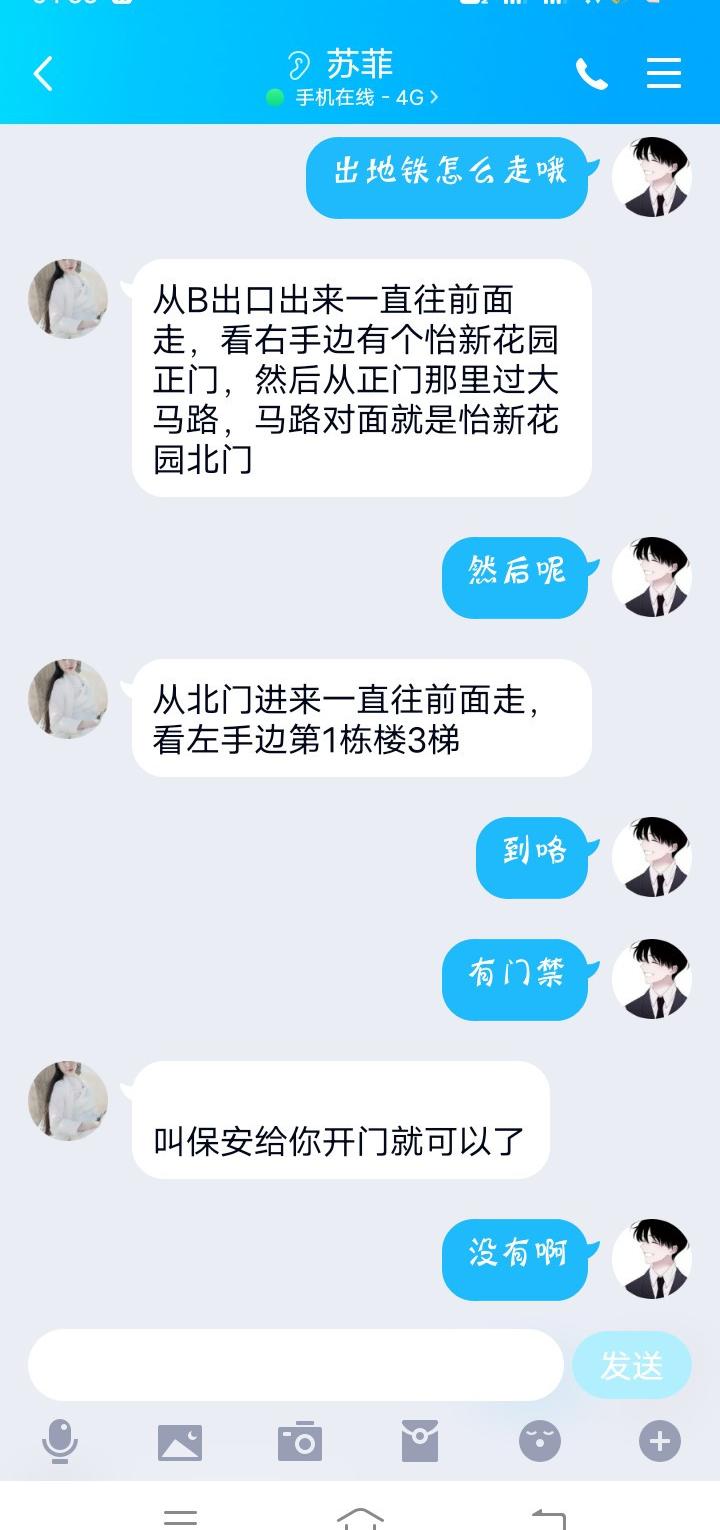The width and height of the screenshot is (720, 1530).
Task: Activate the voice message microphone icon
Action: click(x=60, y=1442)
